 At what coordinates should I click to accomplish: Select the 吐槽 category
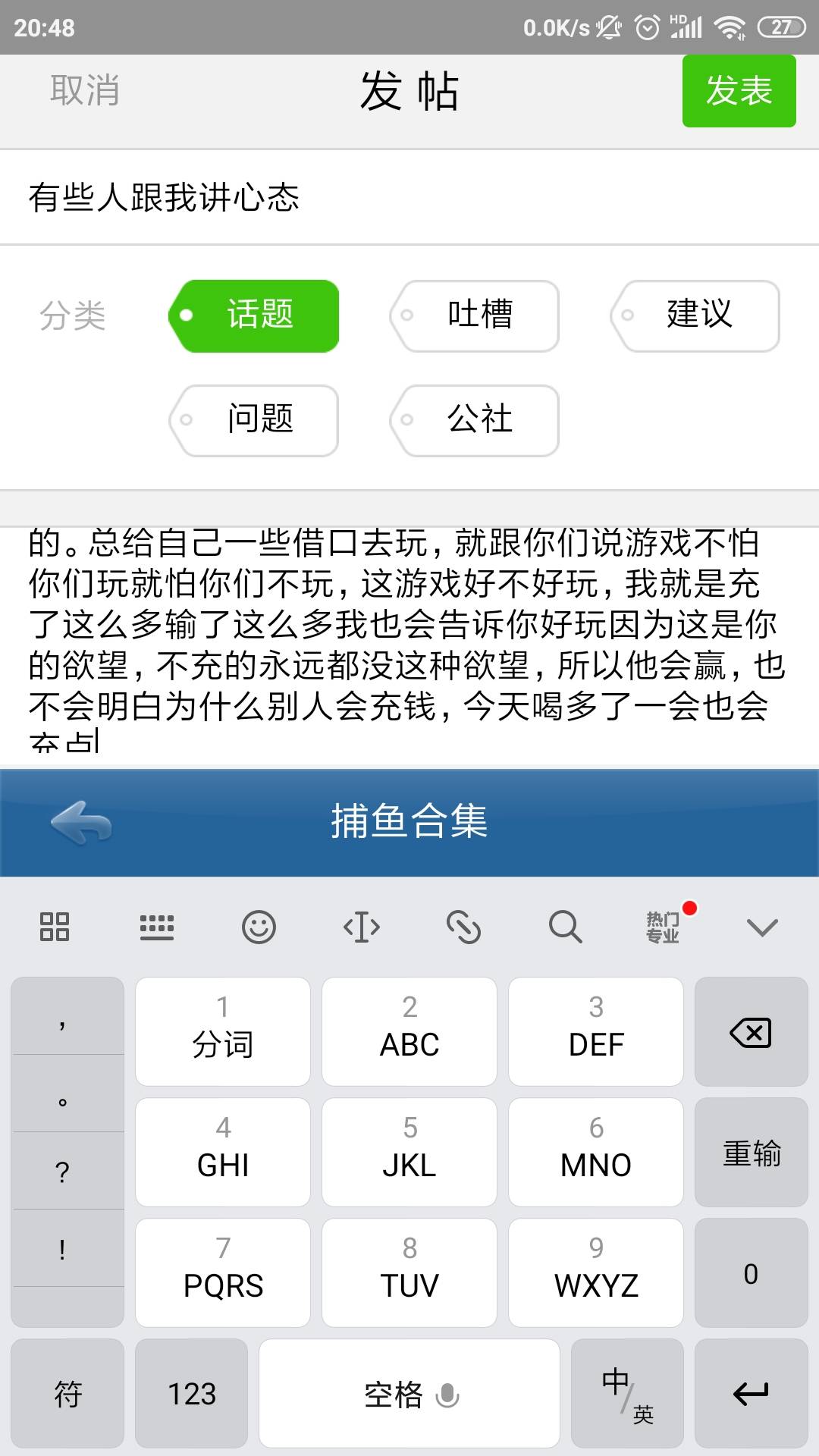(x=474, y=315)
